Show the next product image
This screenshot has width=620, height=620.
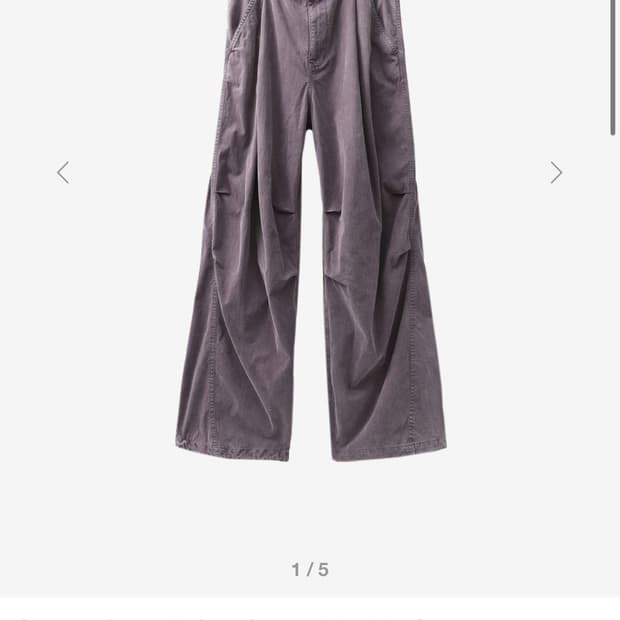tap(556, 173)
